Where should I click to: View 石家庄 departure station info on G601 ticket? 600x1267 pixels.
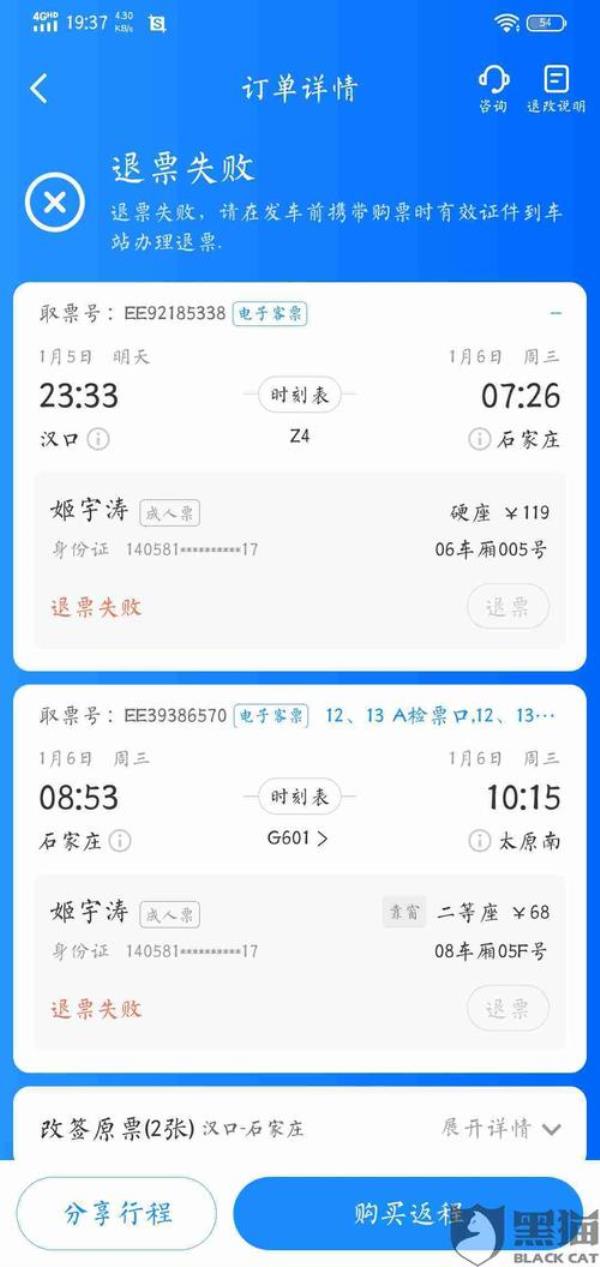click(x=120, y=840)
